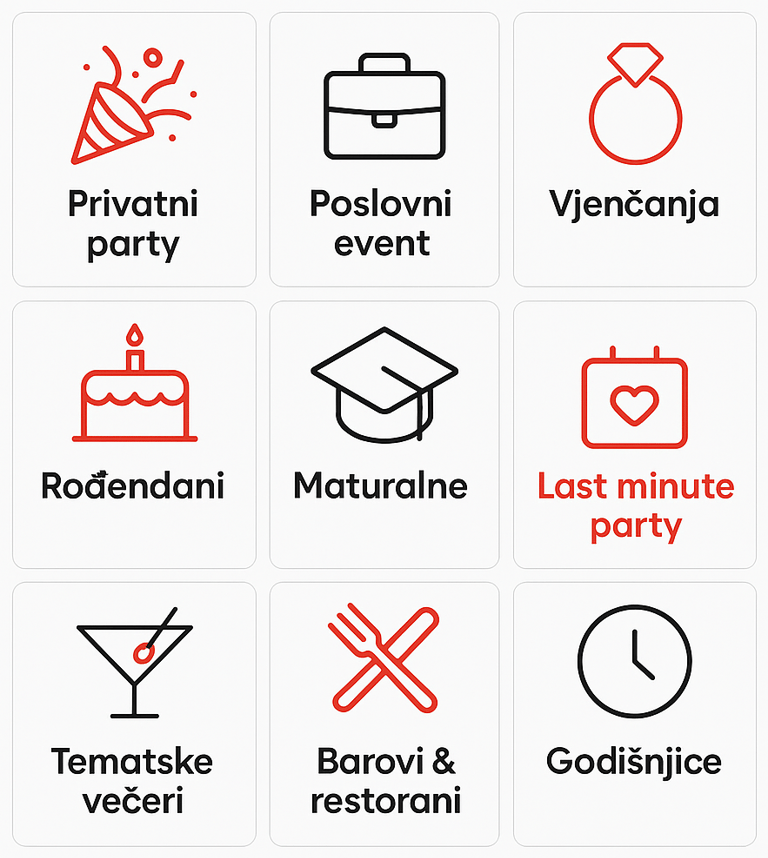Choose the Vjenčanja category
This screenshot has width=768, height=858.
tap(635, 150)
